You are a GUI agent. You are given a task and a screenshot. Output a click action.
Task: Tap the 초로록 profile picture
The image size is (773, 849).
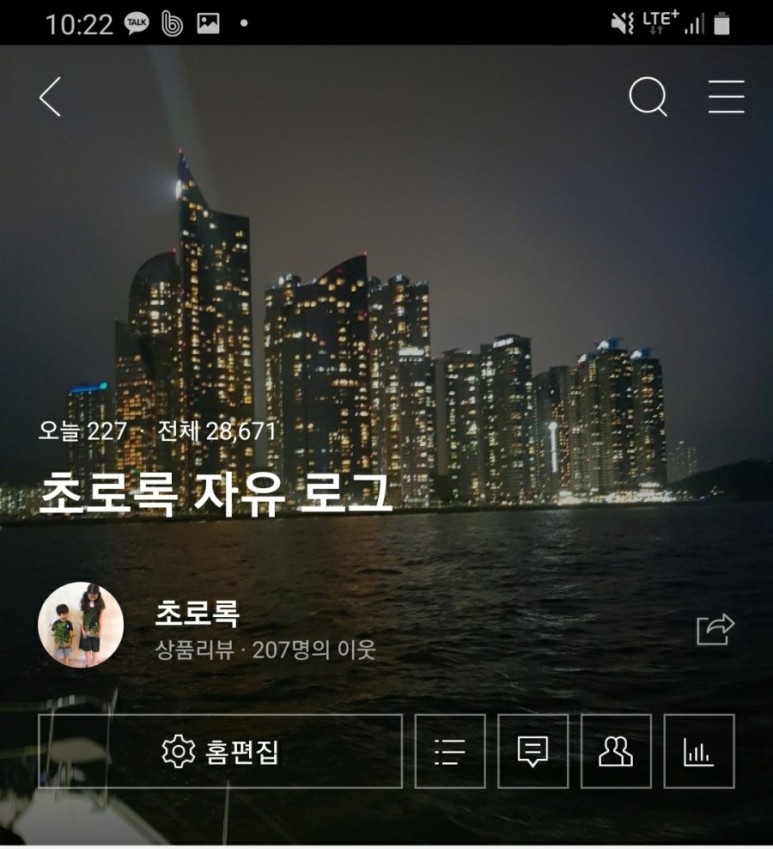pos(81,625)
